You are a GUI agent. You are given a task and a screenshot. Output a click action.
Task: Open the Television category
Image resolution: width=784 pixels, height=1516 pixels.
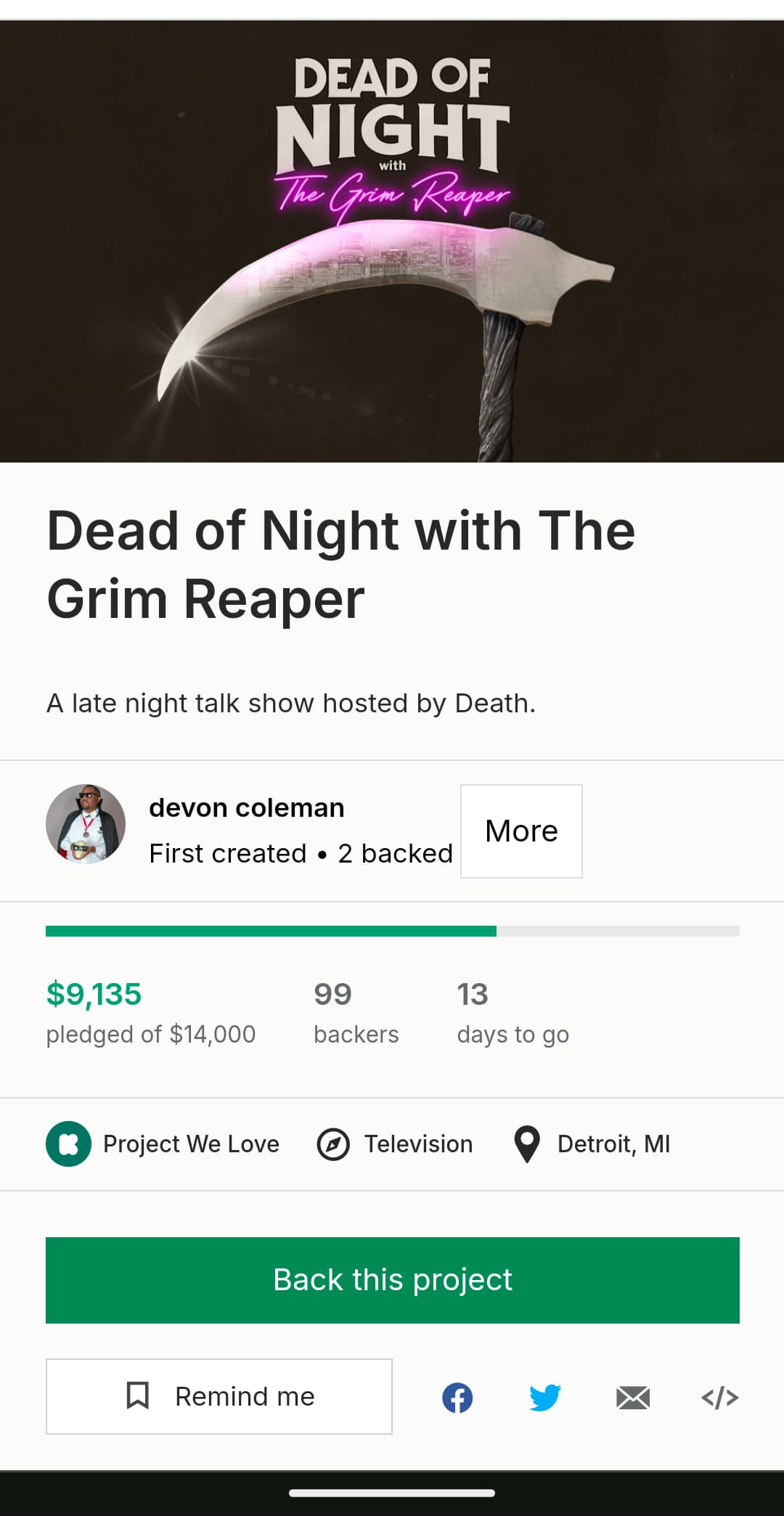click(396, 1144)
